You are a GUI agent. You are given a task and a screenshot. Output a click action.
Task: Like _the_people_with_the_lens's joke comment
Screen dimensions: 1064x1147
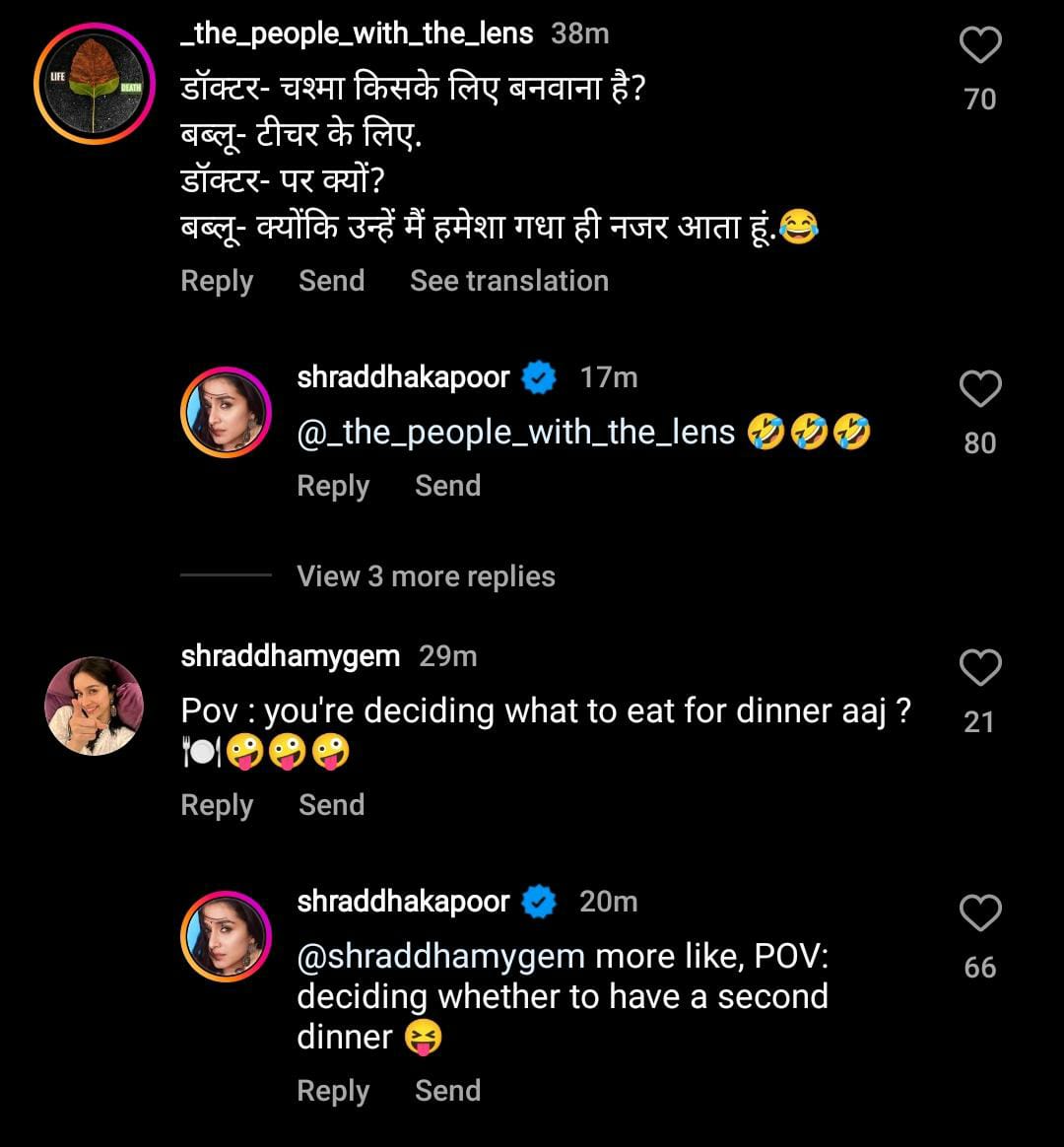[980, 43]
